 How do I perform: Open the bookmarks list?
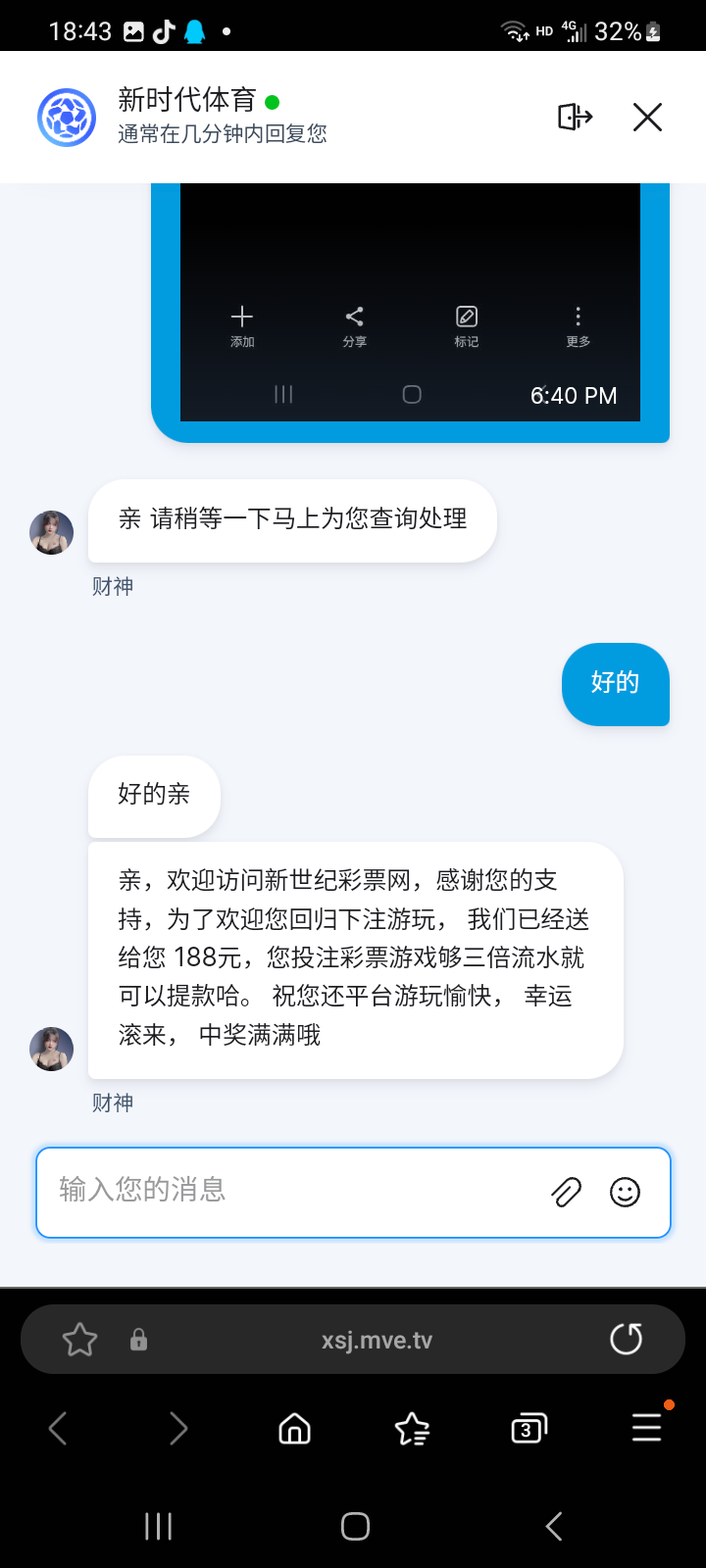pyautogui.click(x=412, y=1429)
